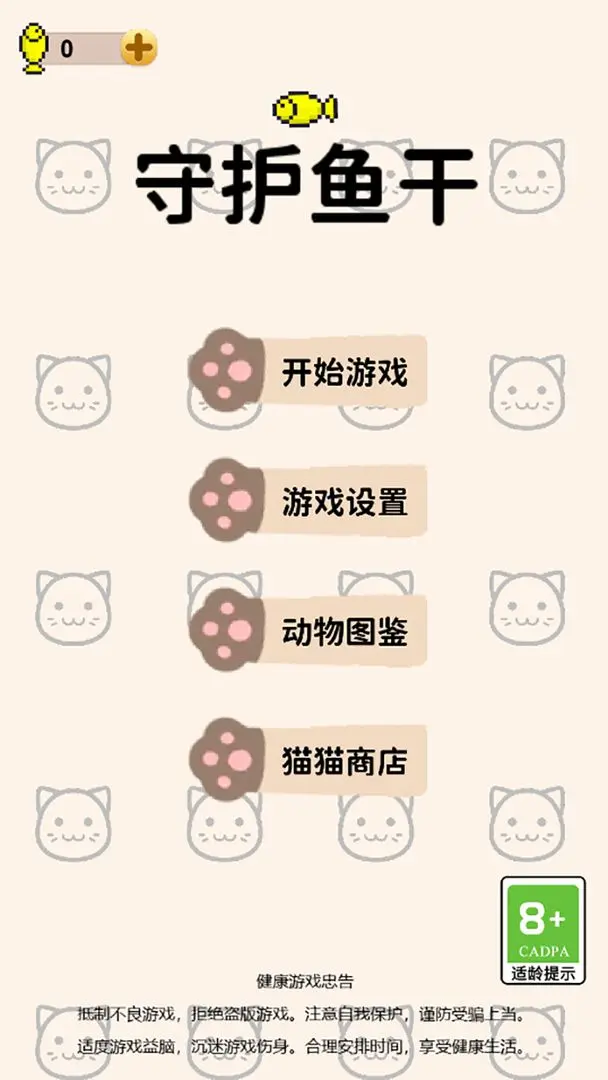
Task: Tap the plus icon to add fish coins
Action: [139, 47]
